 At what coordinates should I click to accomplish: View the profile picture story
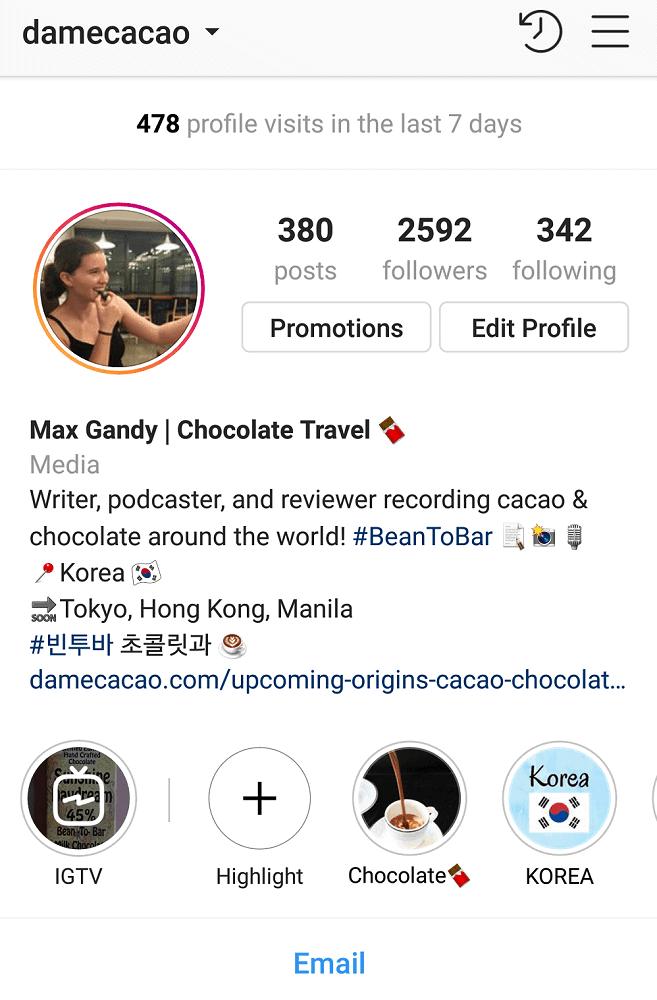pyautogui.click(x=119, y=288)
